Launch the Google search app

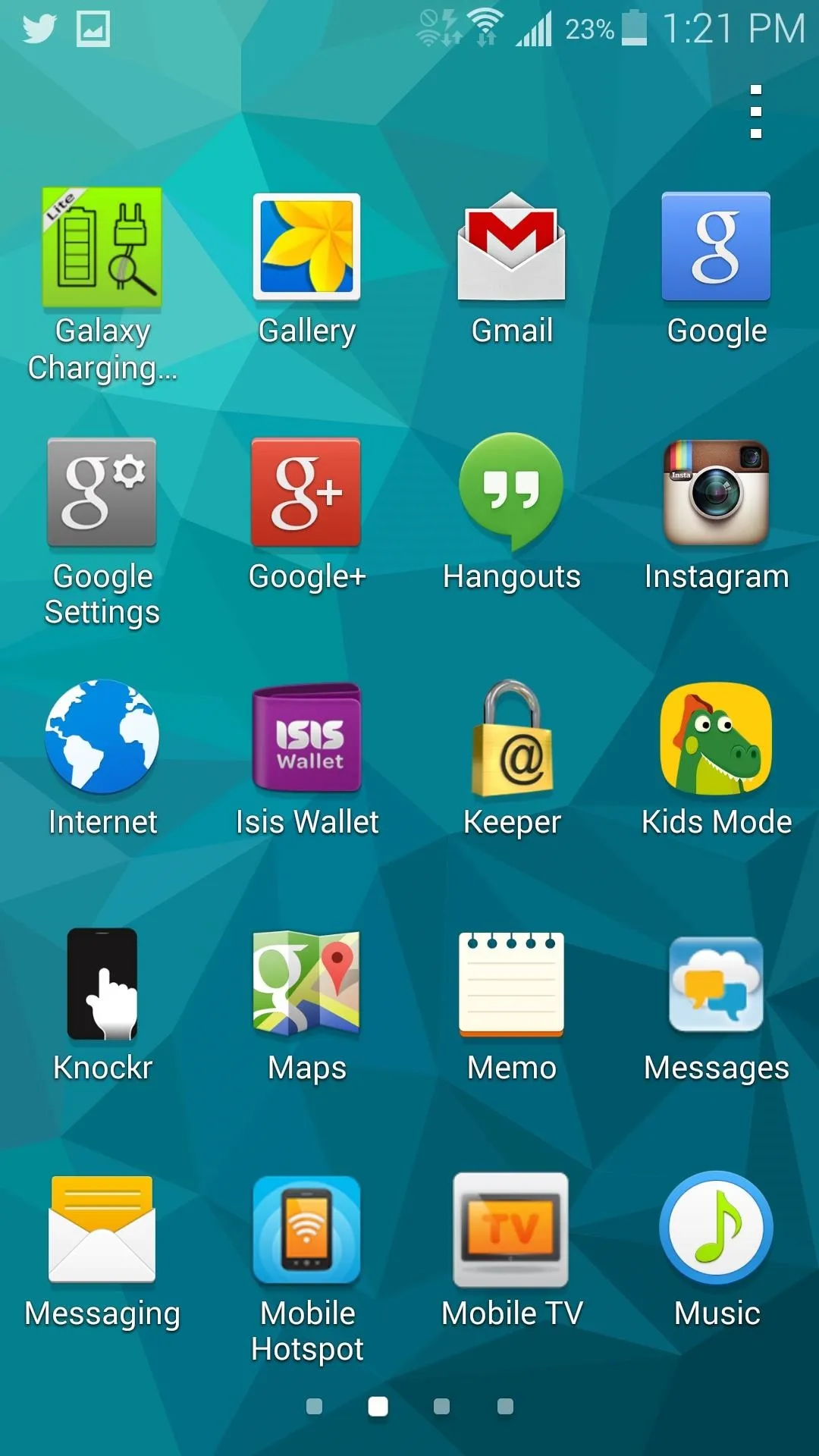tap(716, 247)
